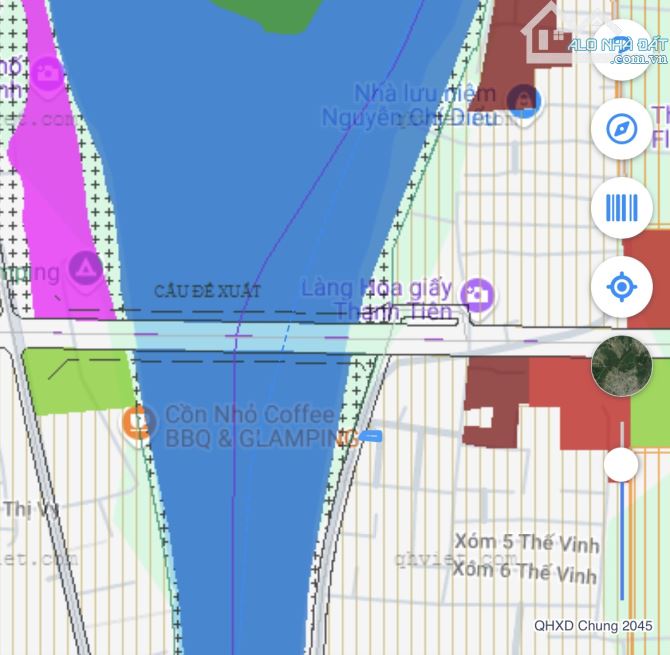Viewport: 670px width, 655px height.
Task: Select Làng Hoa giấy Thanh Tiên place marker
Action: click(x=479, y=294)
